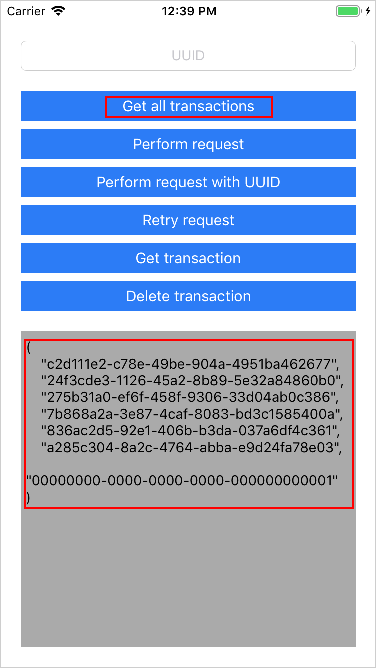
Task: Tap the UUID text field
Action: tap(188, 56)
